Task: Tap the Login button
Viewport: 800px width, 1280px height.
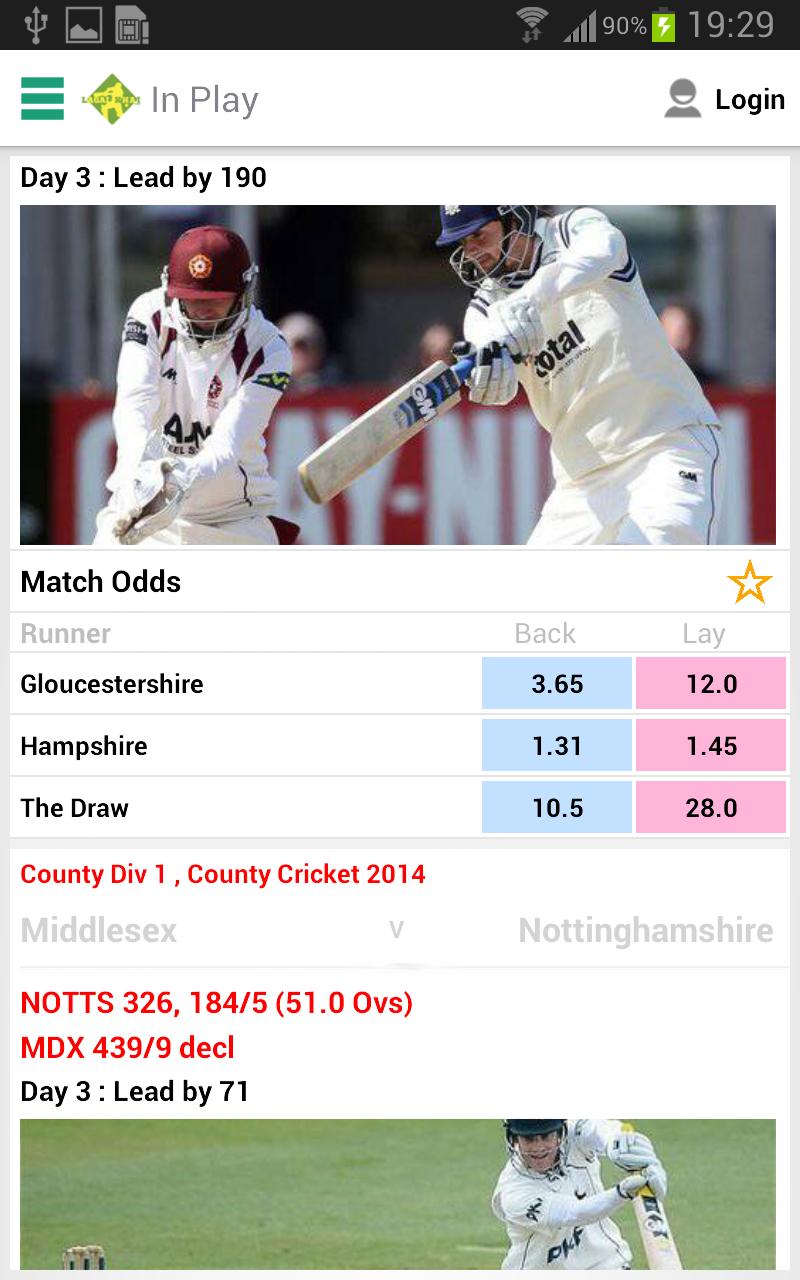Action: click(x=725, y=99)
